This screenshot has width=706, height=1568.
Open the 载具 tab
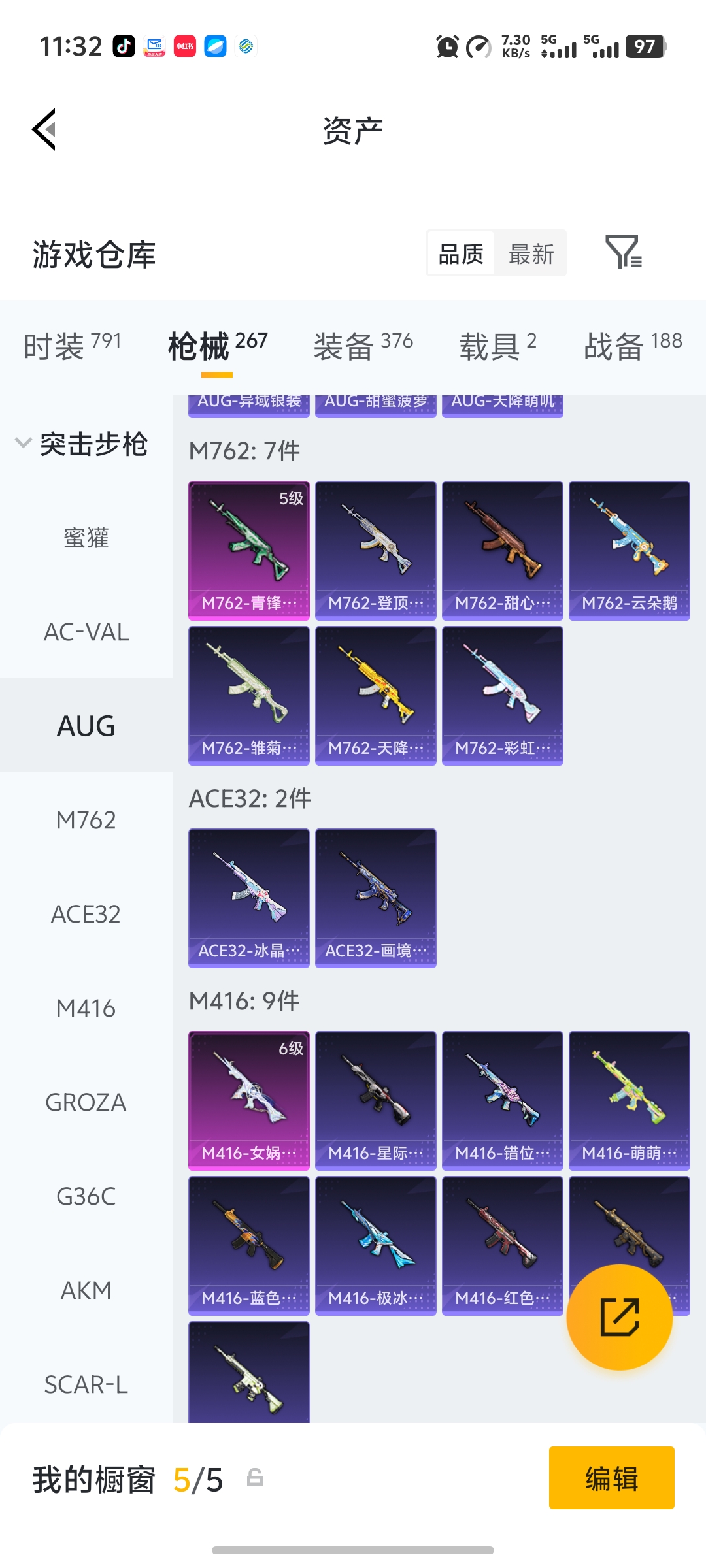[x=497, y=344]
